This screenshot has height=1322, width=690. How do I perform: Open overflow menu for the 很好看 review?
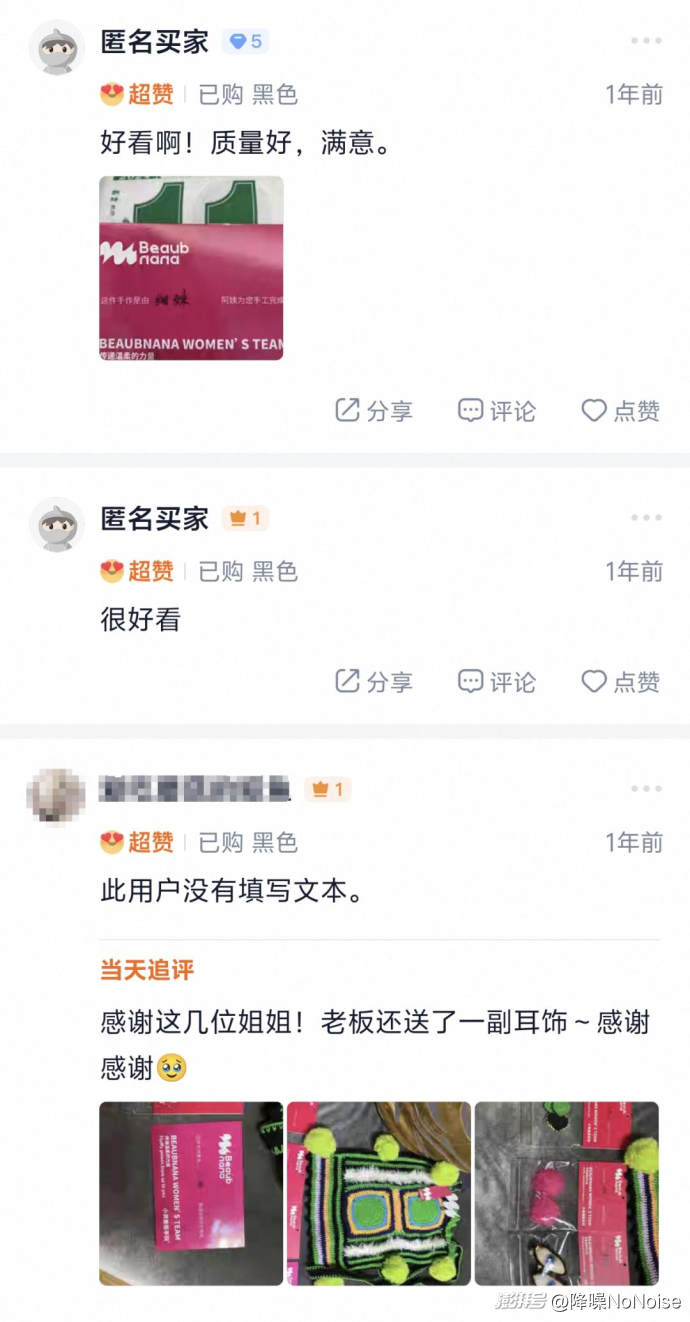pyautogui.click(x=645, y=518)
